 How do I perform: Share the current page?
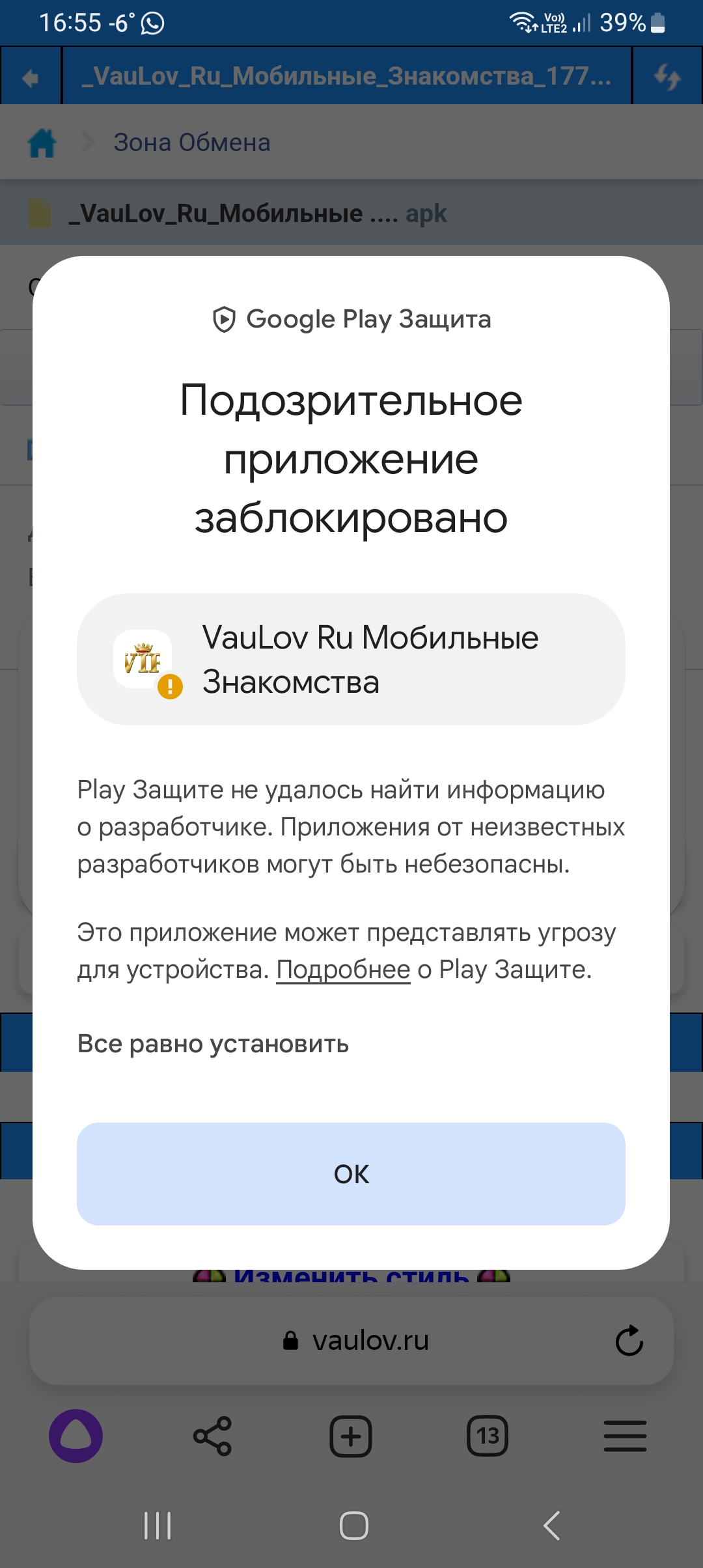[x=213, y=1436]
